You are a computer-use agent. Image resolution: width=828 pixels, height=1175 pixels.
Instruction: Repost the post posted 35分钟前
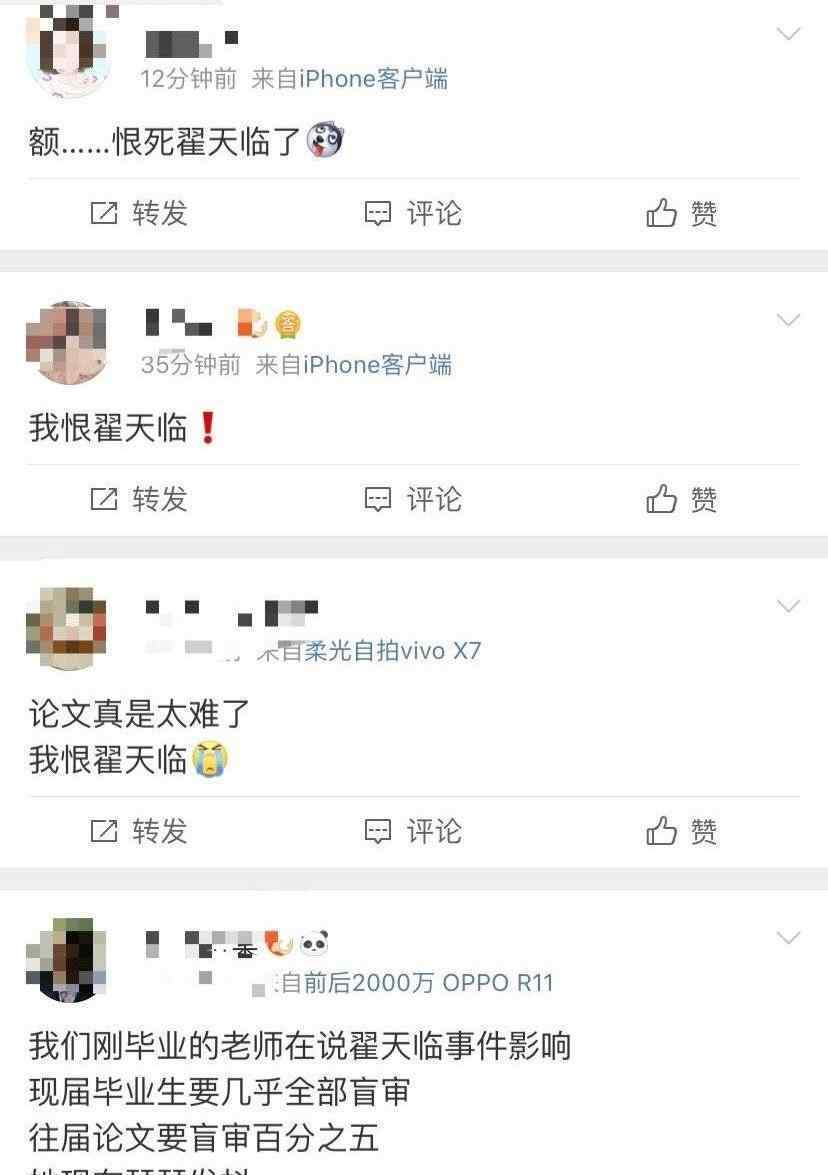click(139, 499)
